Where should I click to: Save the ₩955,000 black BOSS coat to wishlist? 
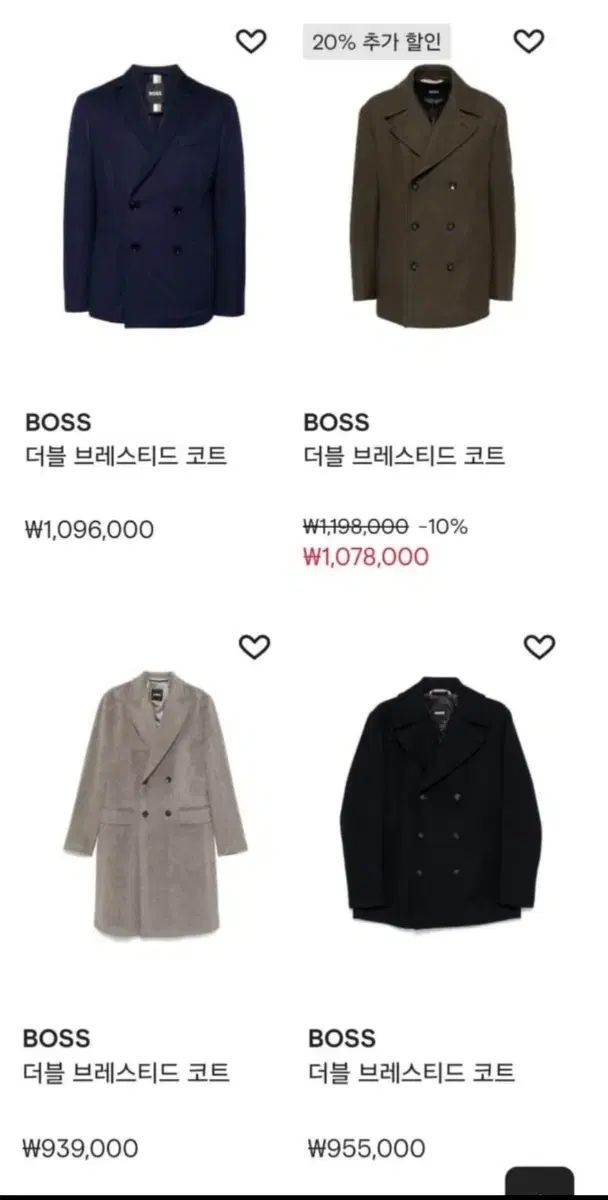[539, 647]
